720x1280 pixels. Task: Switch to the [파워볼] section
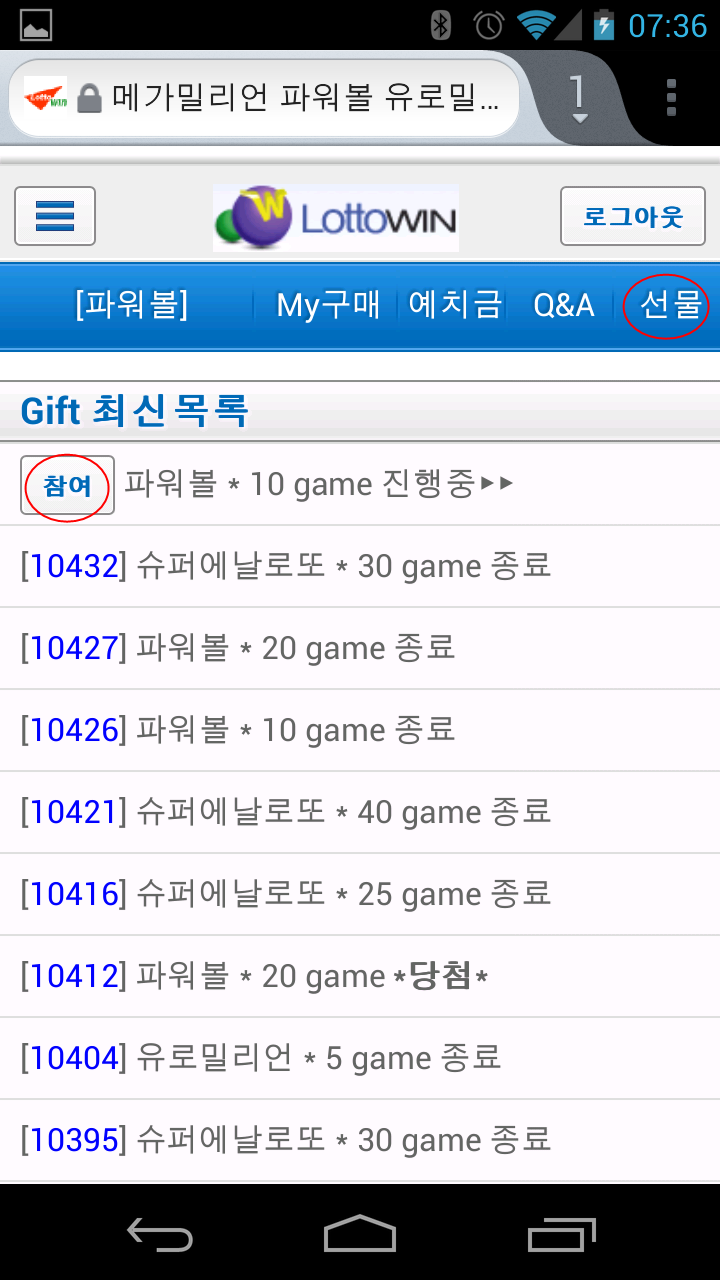[131, 305]
